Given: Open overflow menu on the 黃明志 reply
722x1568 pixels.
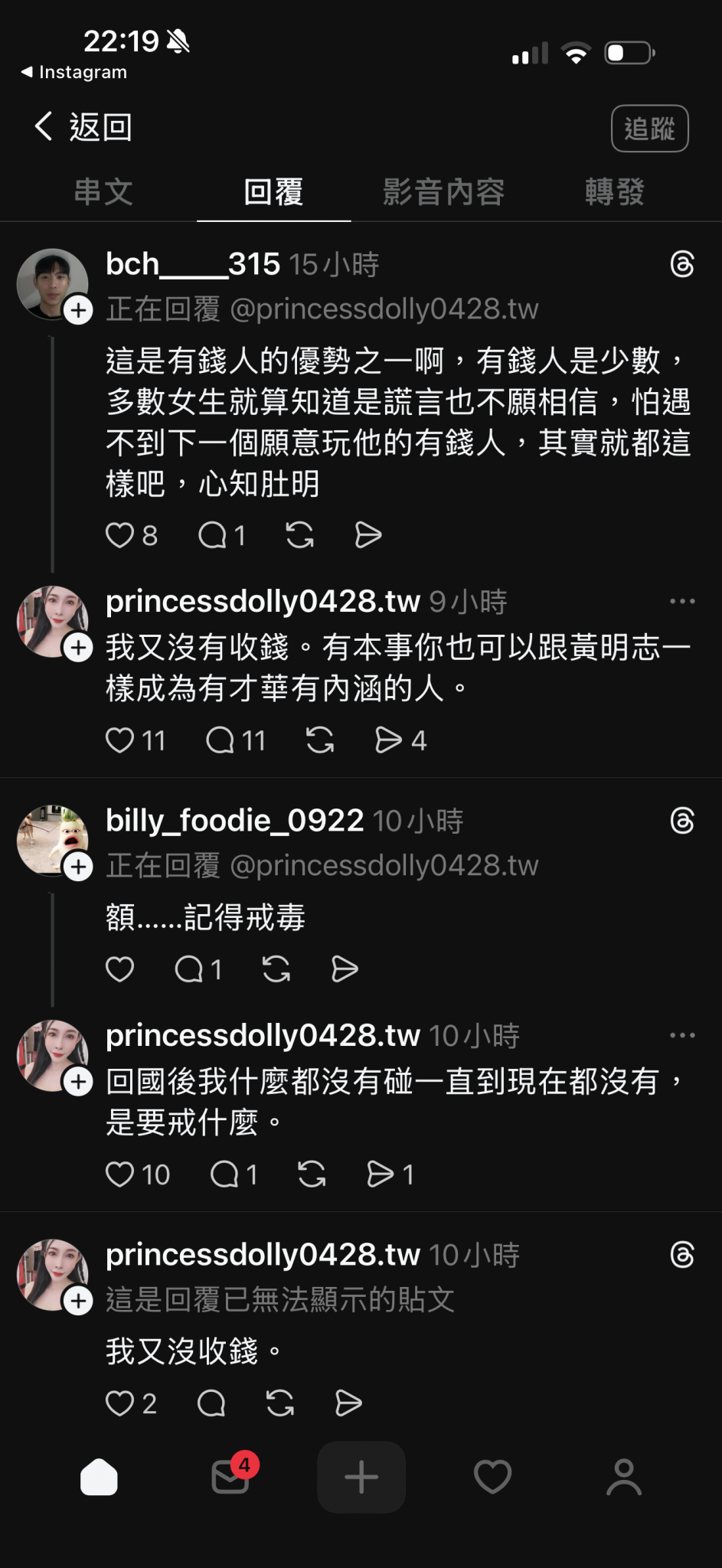Looking at the screenshot, I should [x=681, y=602].
